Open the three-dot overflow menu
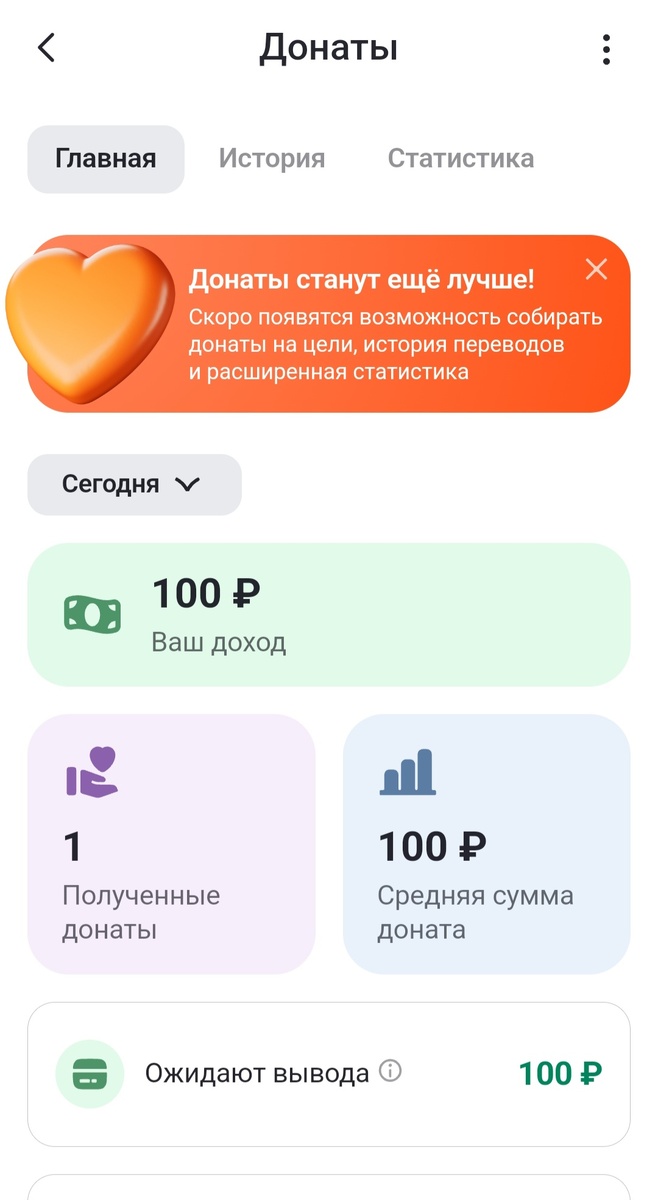658x1200 pixels. point(606,49)
